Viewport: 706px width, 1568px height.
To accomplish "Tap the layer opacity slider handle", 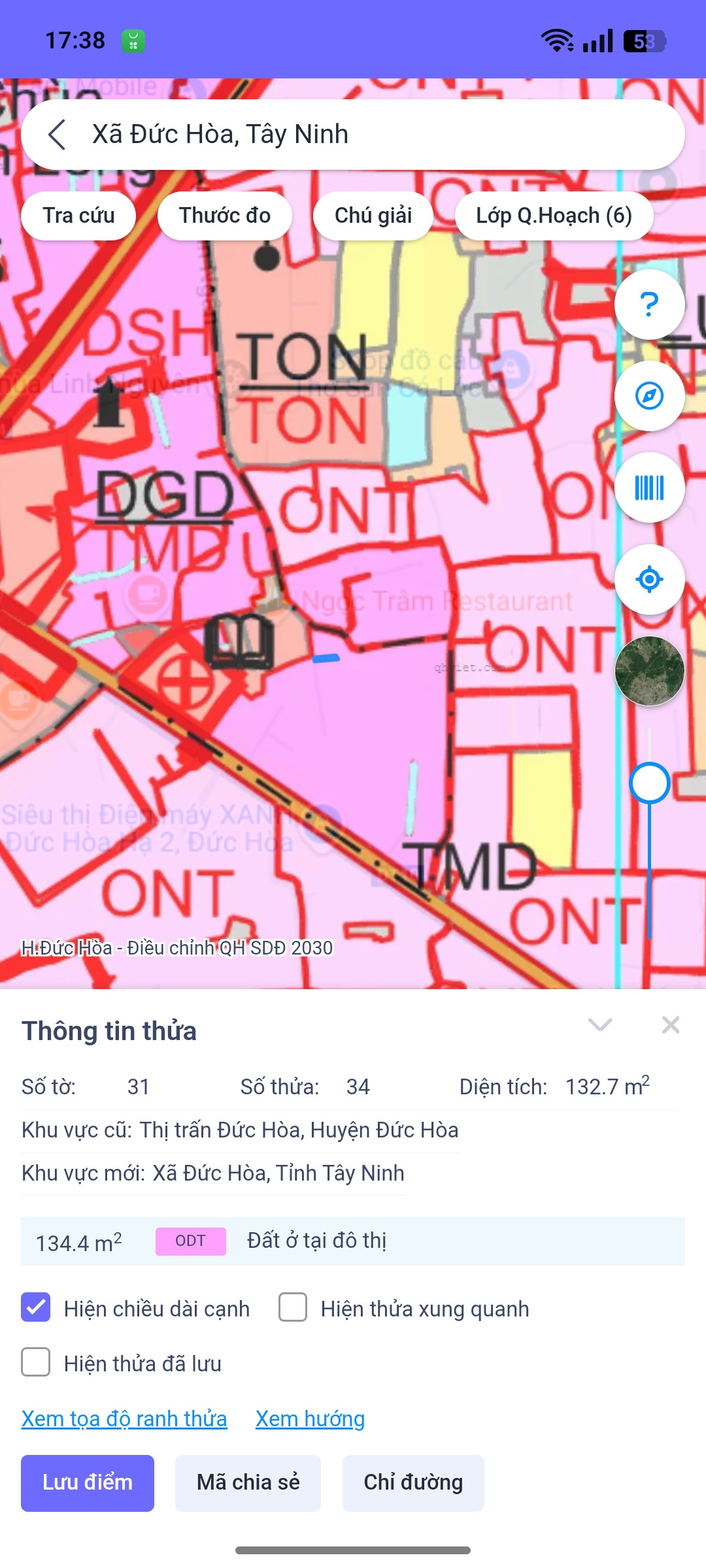I will pyautogui.click(x=649, y=783).
